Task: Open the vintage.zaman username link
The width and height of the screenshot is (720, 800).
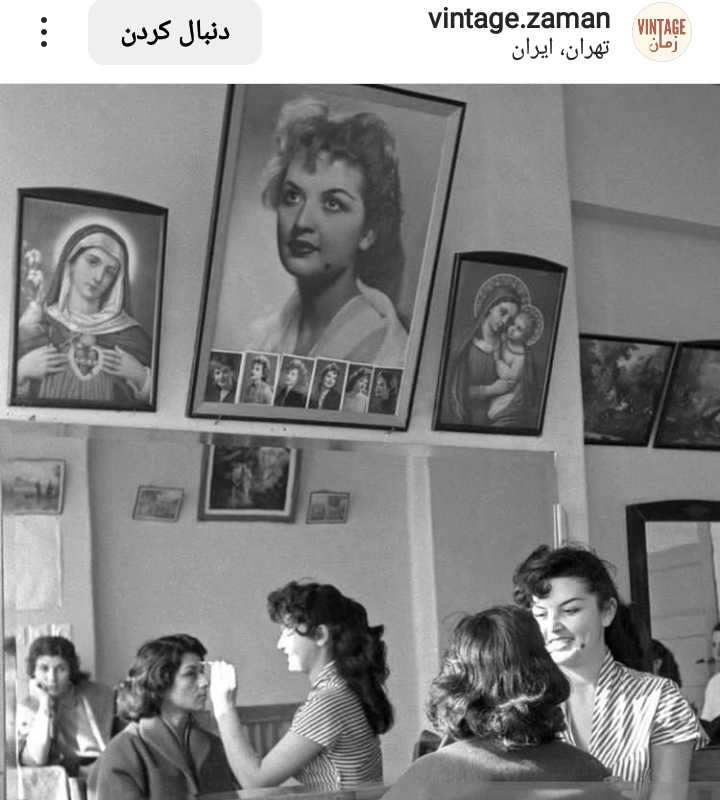Action: click(518, 19)
